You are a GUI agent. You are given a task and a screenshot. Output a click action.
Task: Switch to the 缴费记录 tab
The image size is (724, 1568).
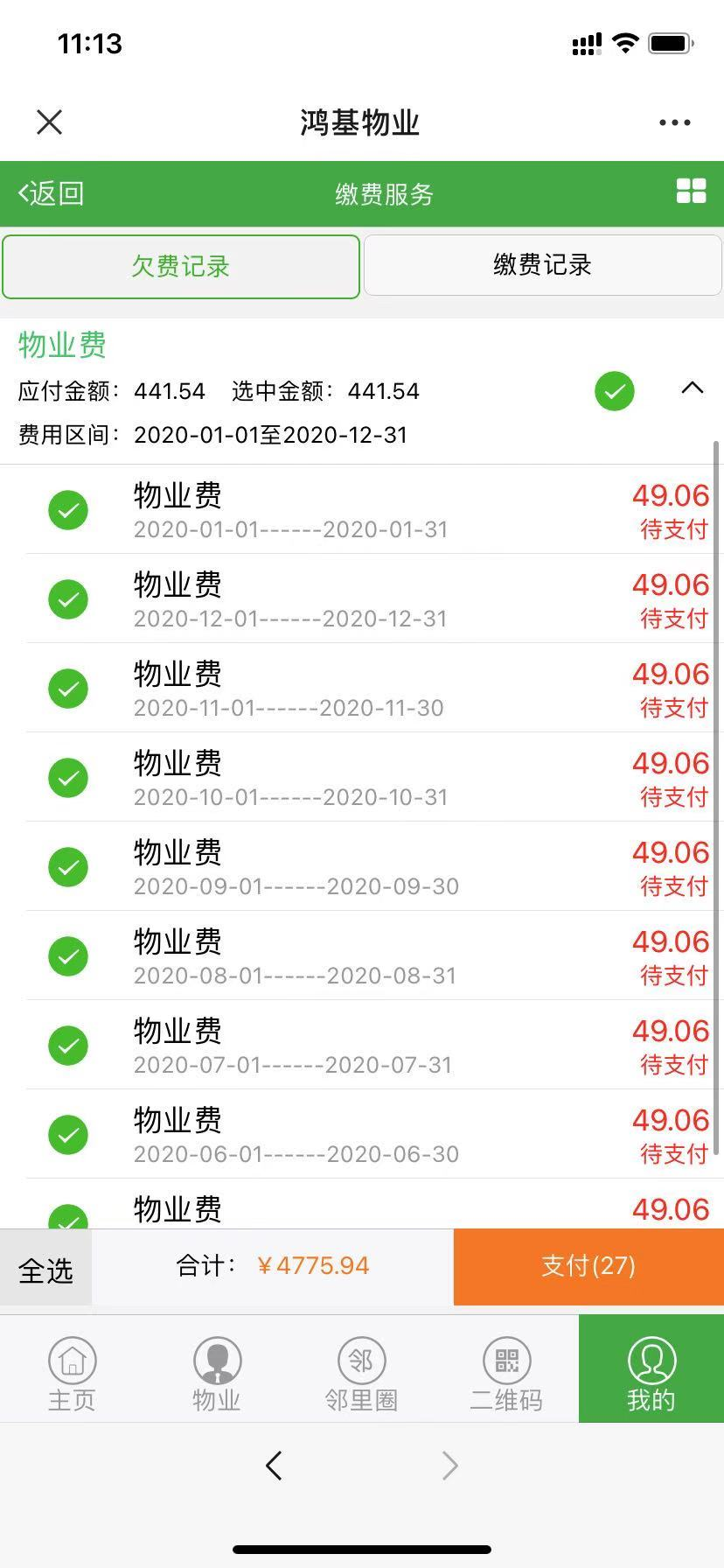pos(542,265)
